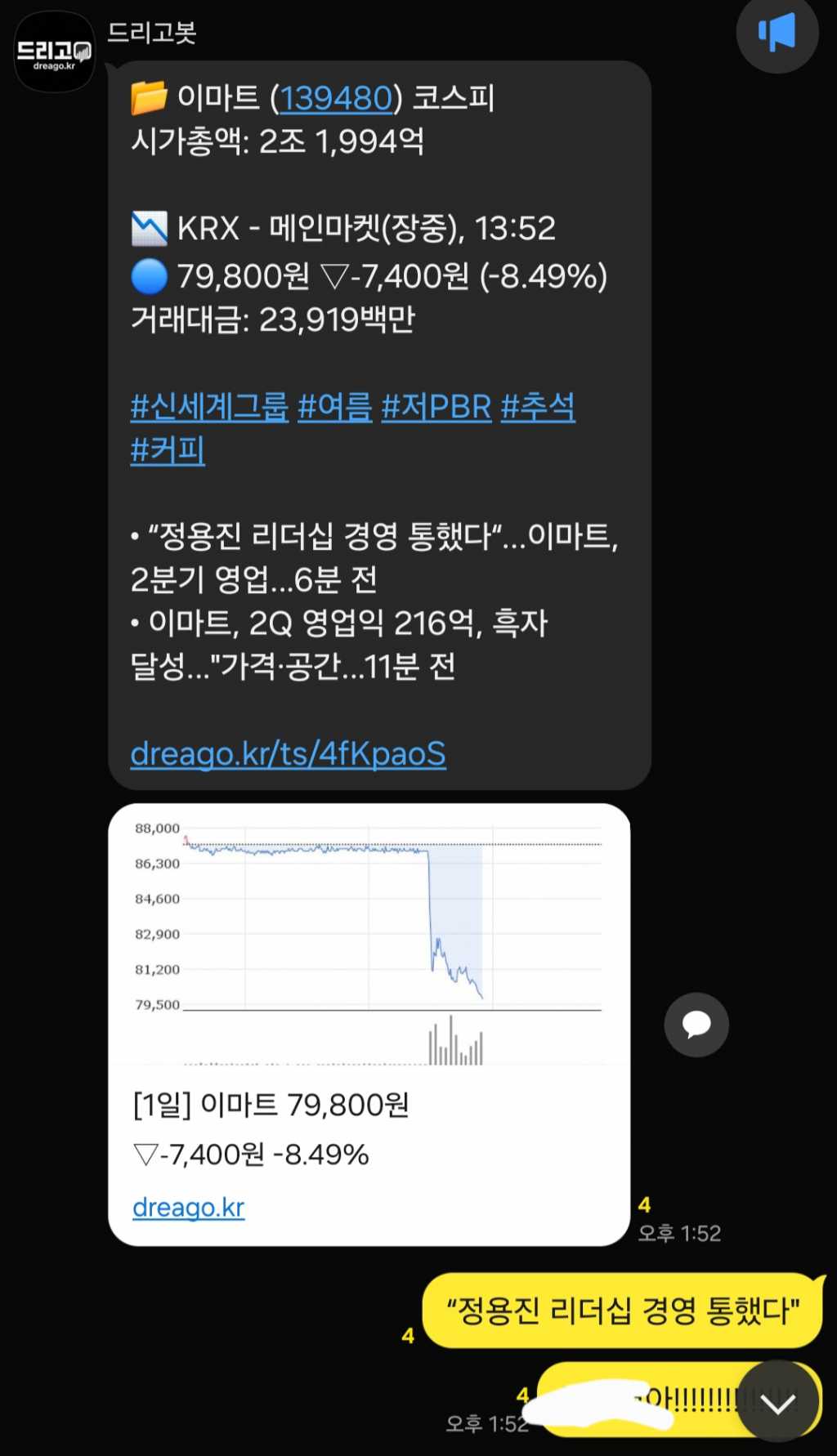Jump to latest messages with down arrow
Screen dimensions: 837x1456
pyautogui.click(x=778, y=1402)
